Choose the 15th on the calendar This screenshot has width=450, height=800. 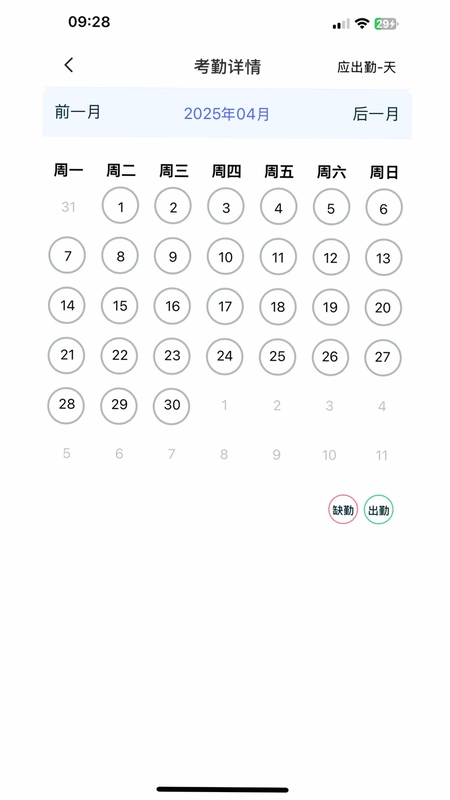120,306
